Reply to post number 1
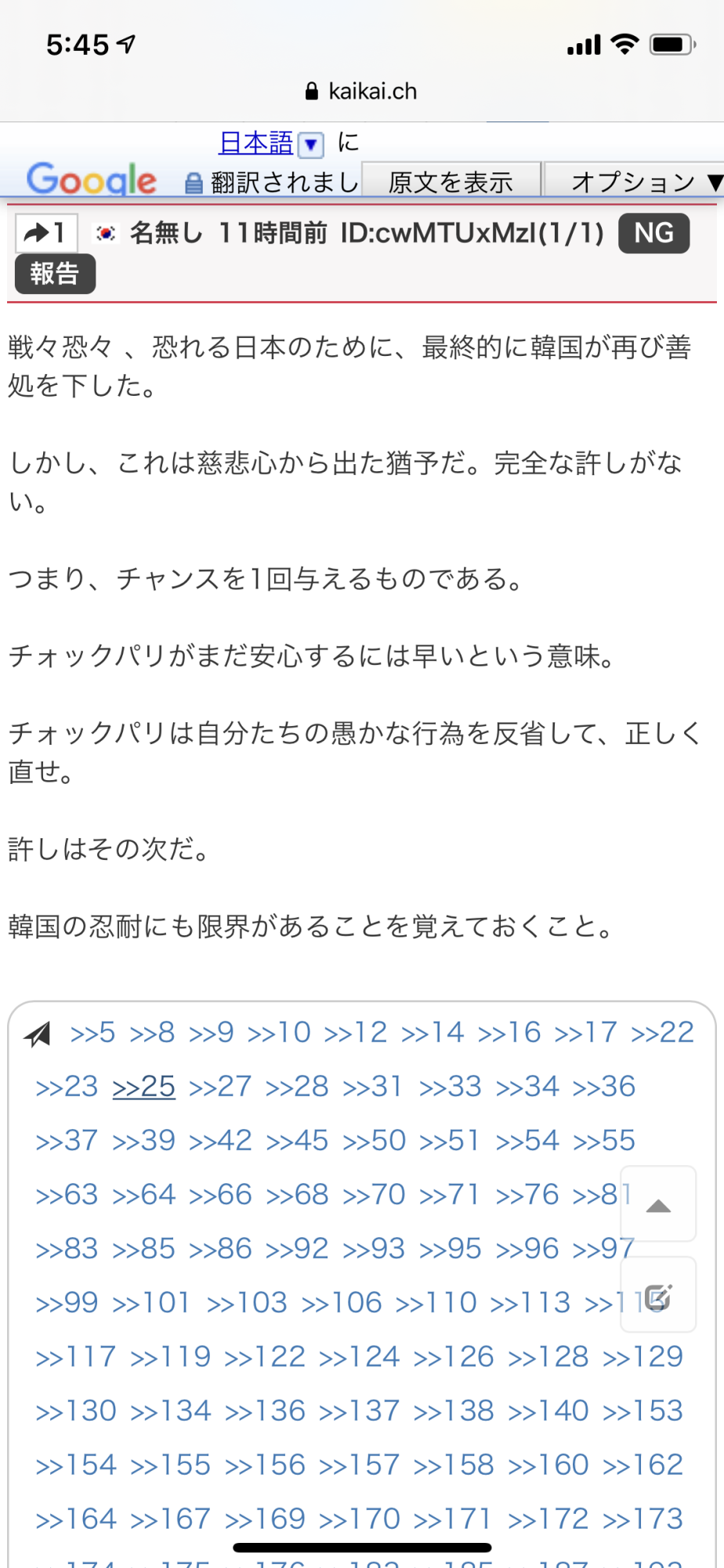Viewport: 724px width, 1568px height. [x=45, y=233]
